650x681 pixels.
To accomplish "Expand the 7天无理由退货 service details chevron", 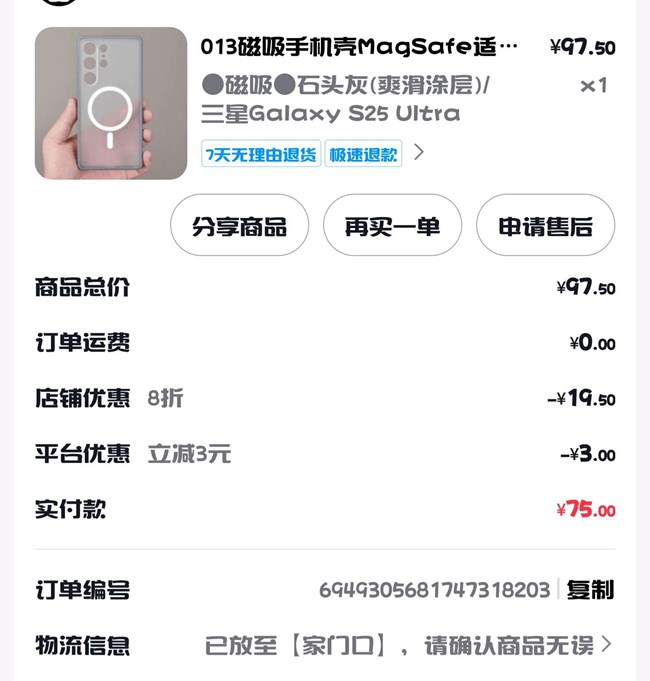I will point(419,153).
